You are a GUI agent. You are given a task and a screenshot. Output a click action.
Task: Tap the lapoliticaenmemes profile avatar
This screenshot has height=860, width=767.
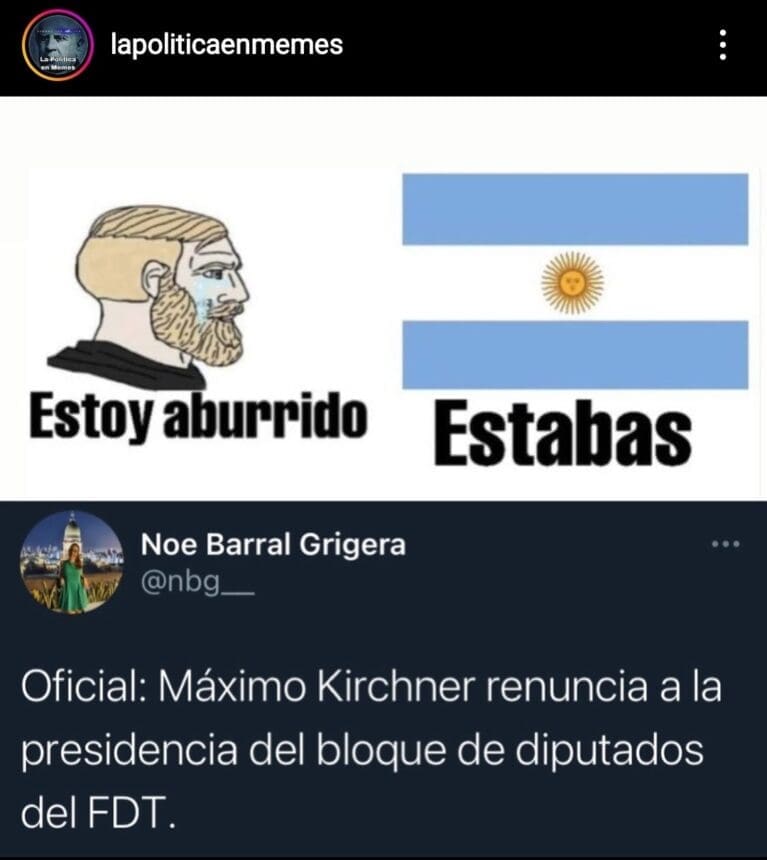57,46
